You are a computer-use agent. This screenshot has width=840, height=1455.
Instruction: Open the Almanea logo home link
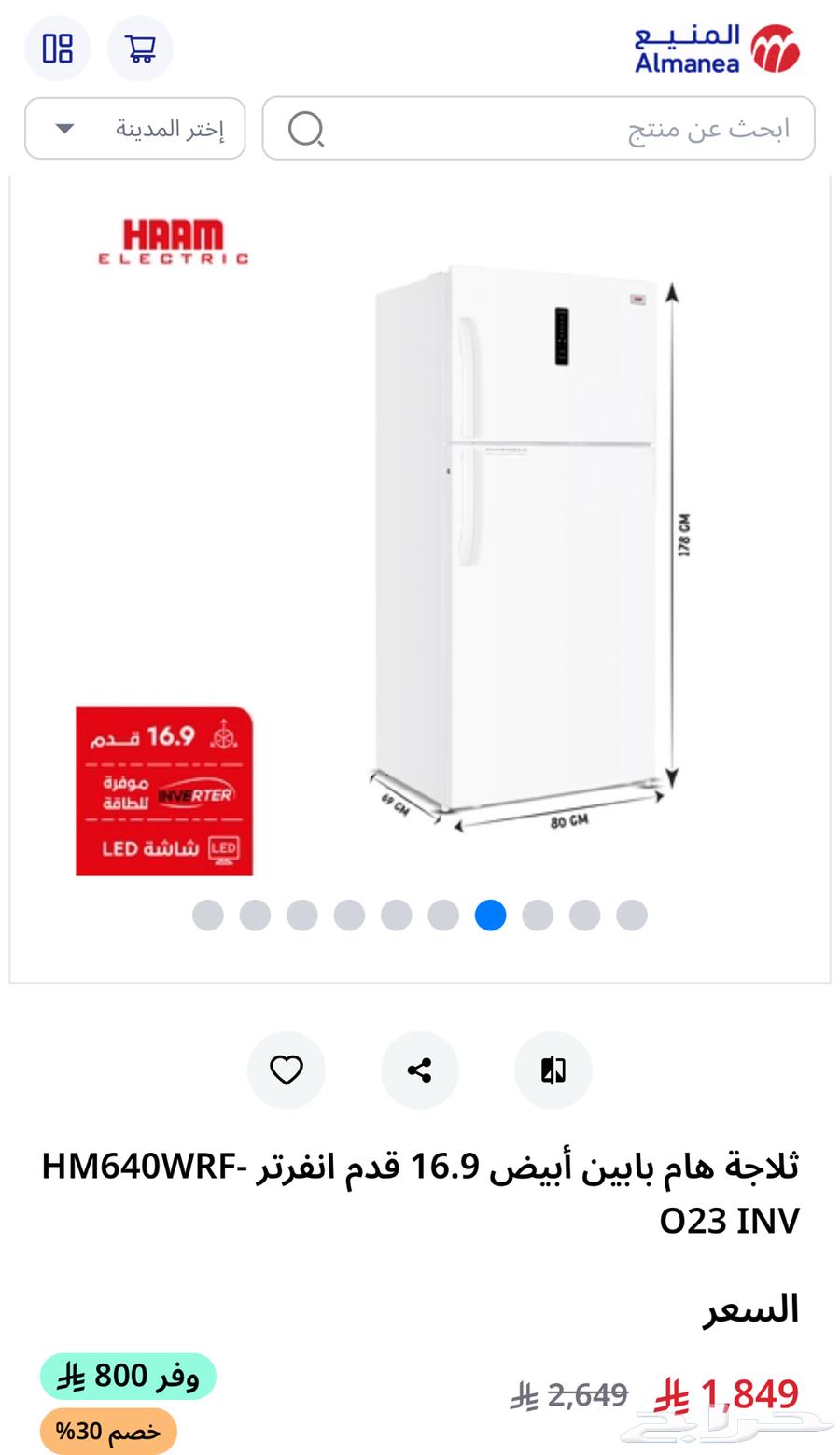717,49
